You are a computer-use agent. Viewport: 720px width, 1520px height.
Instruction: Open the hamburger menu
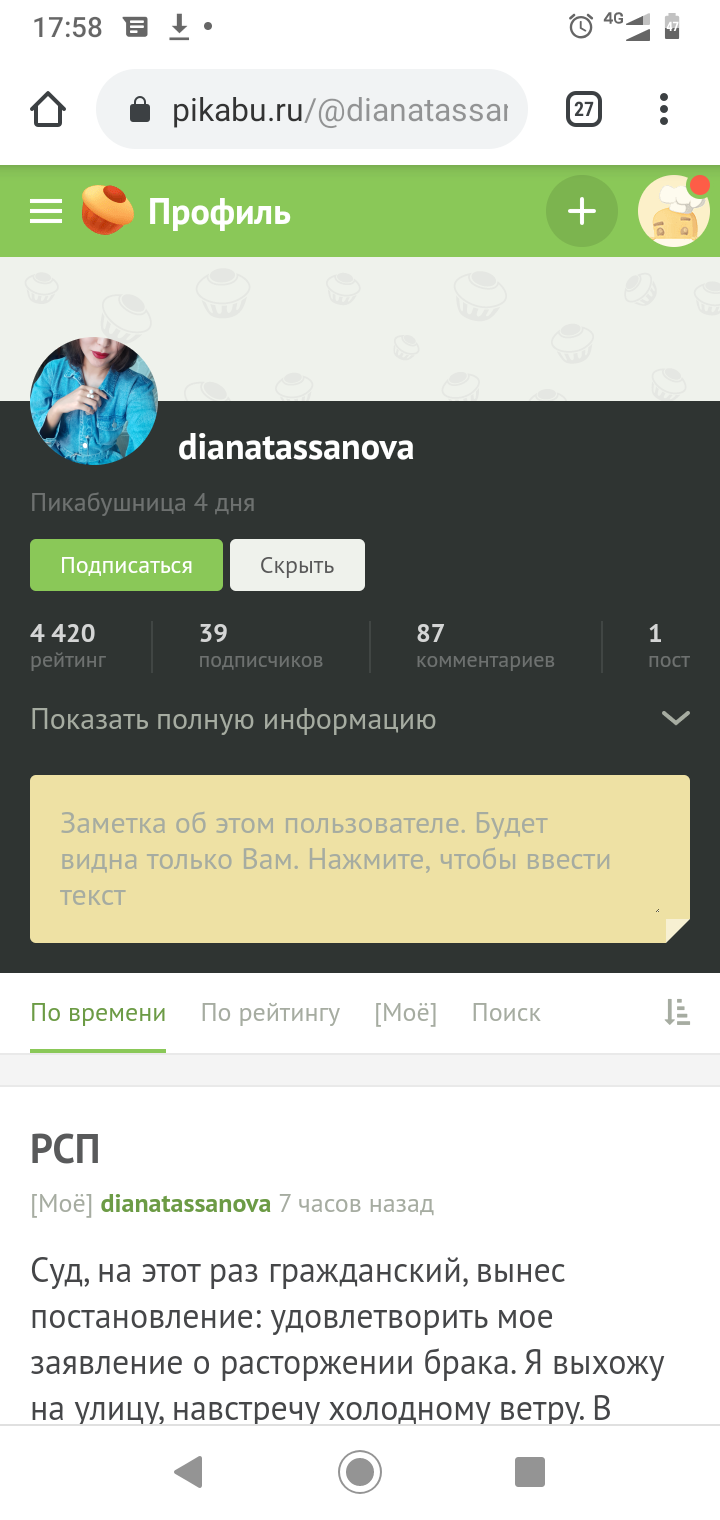(46, 212)
